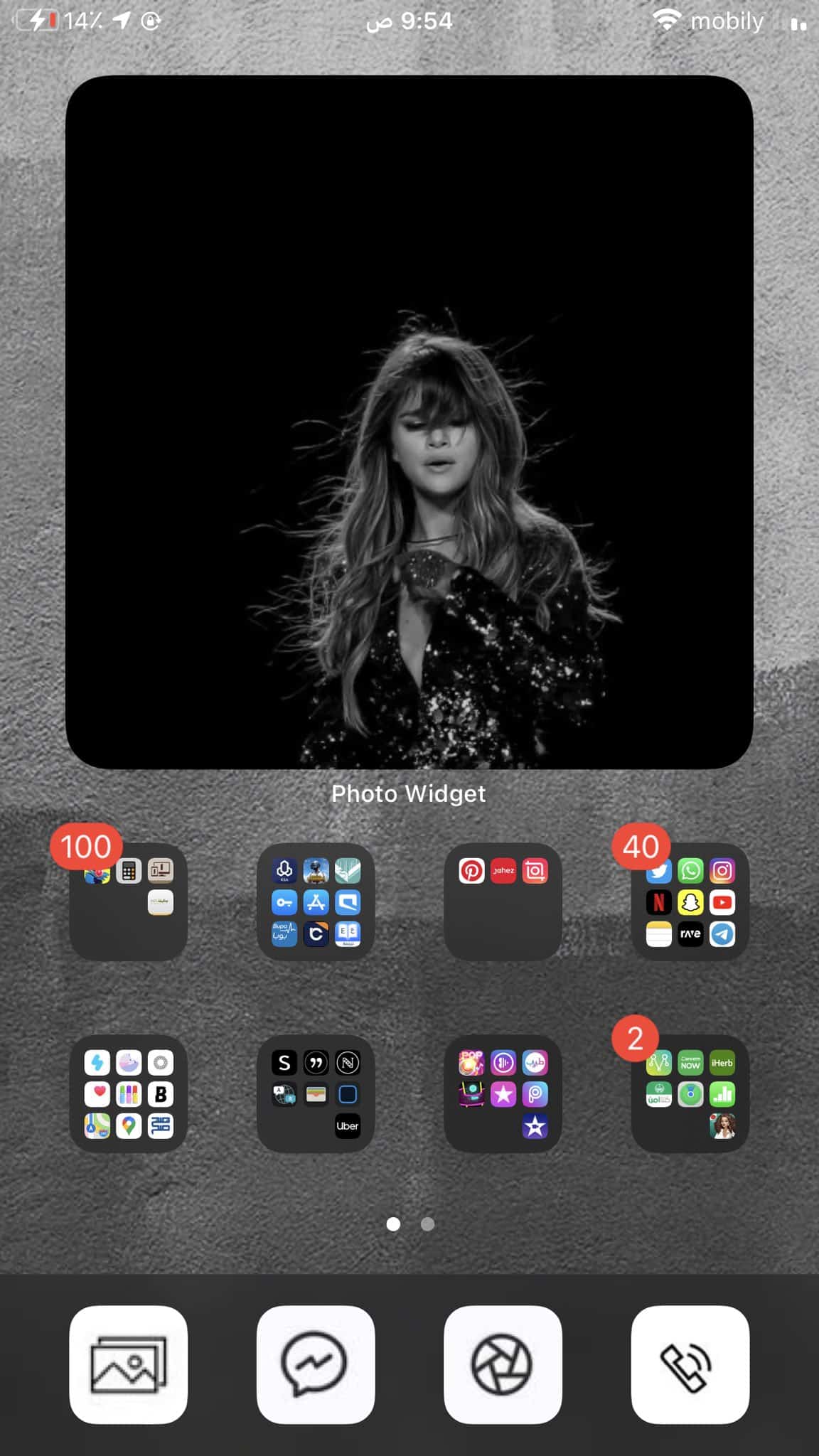819x1456 pixels.
Task: Open the folder with Pinterest and Jahez
Action: click(503, 901)
